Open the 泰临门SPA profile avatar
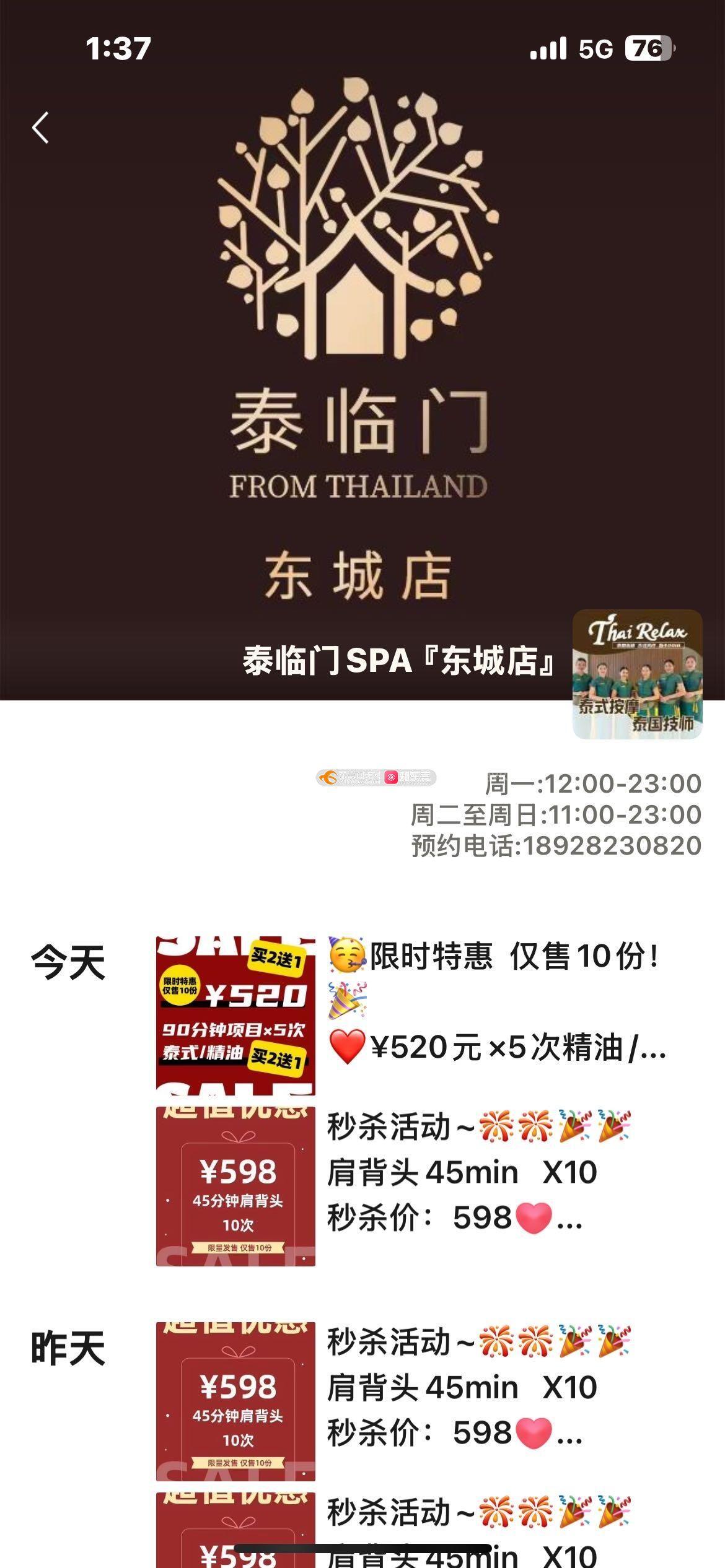 click(x=637, y=674)
